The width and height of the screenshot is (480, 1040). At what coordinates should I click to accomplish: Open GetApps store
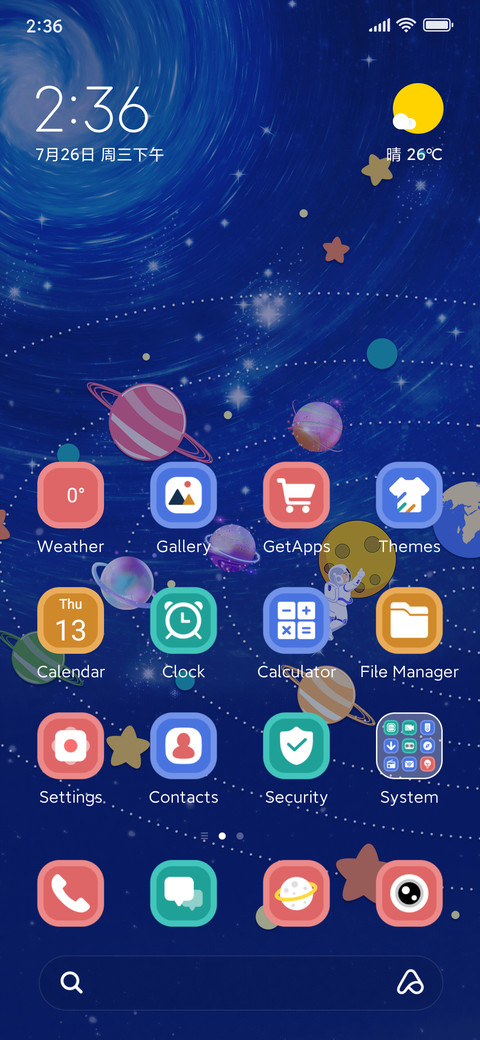pyautogui.click(x=296, y=495)
